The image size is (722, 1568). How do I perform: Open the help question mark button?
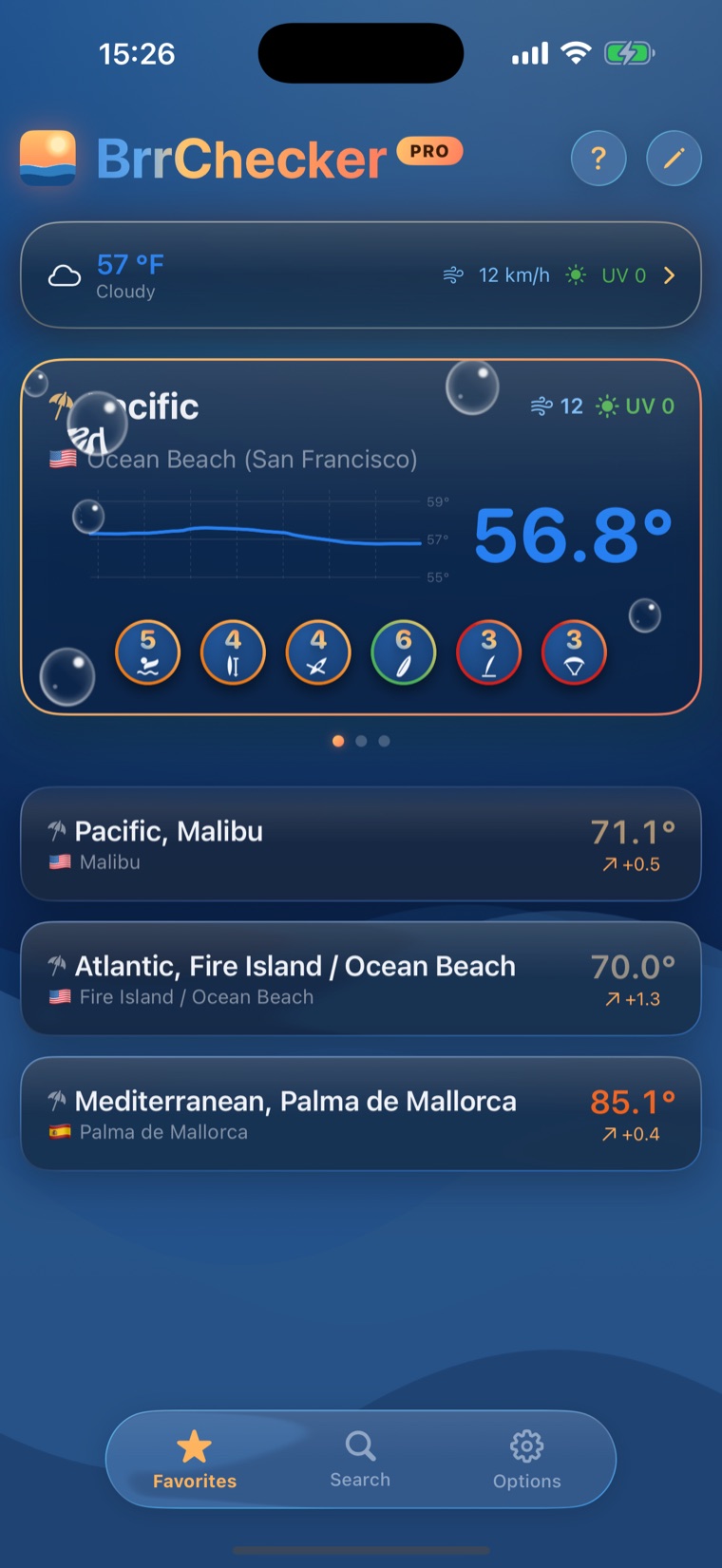(x=598, y=158)
